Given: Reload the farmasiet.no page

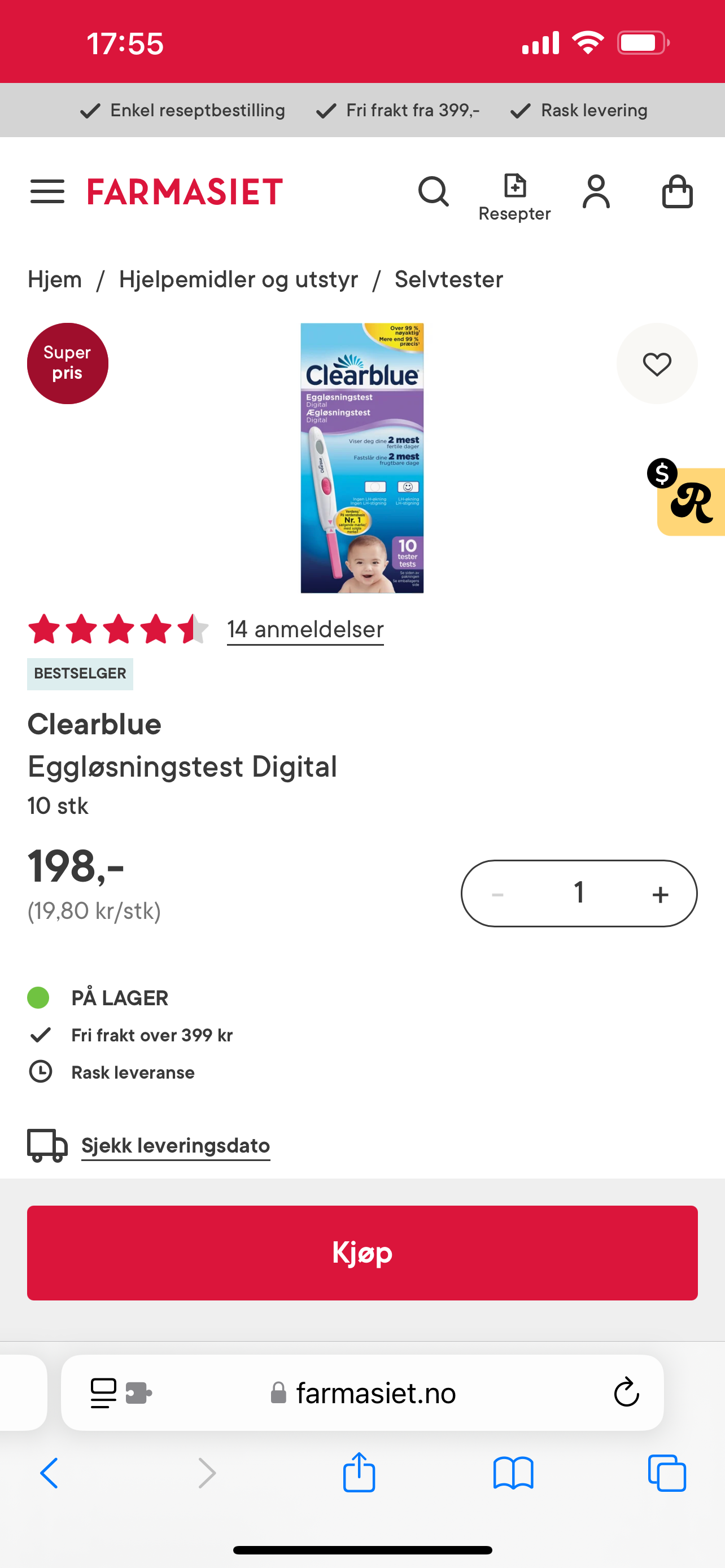Looking at the screenshot, I should click(626, 1392).
